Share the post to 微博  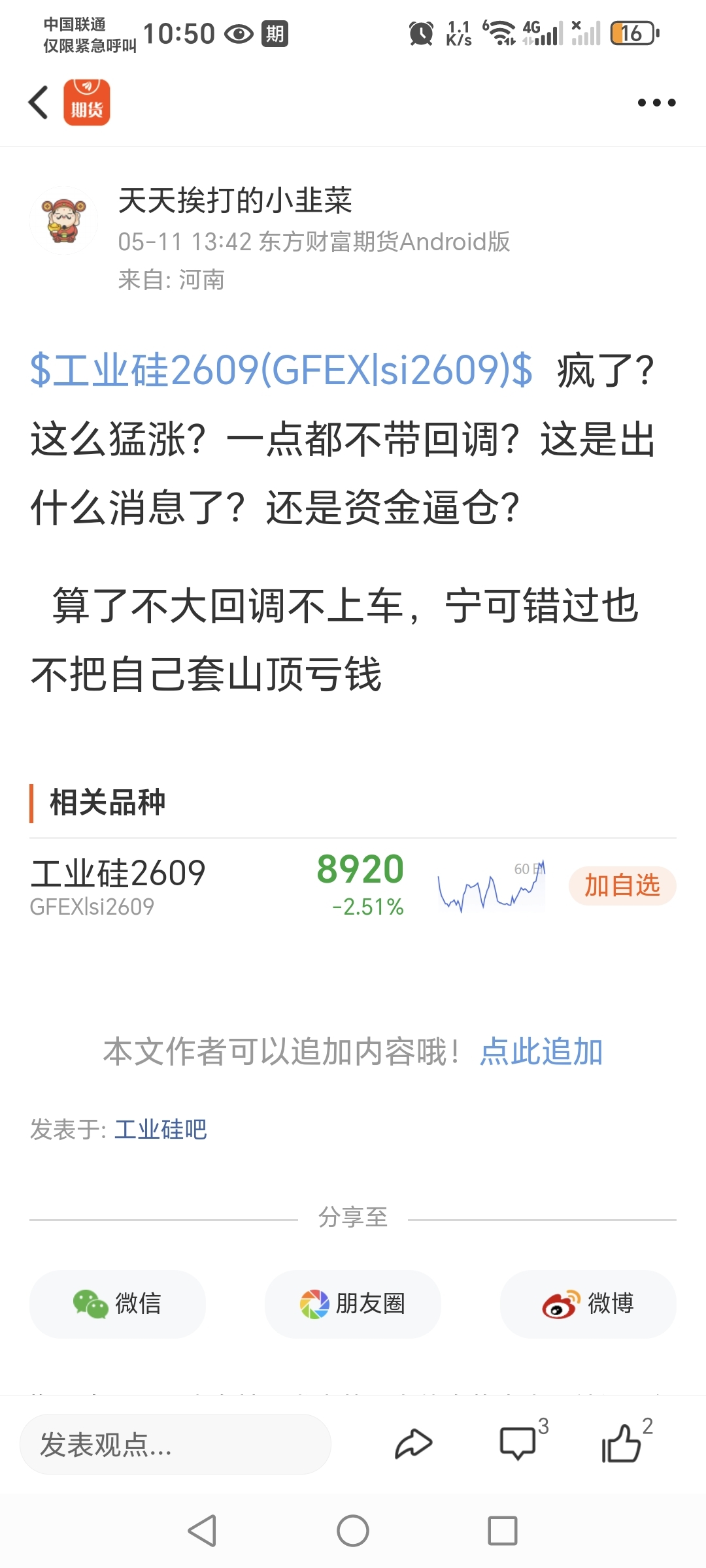(x=588, y=1303)
